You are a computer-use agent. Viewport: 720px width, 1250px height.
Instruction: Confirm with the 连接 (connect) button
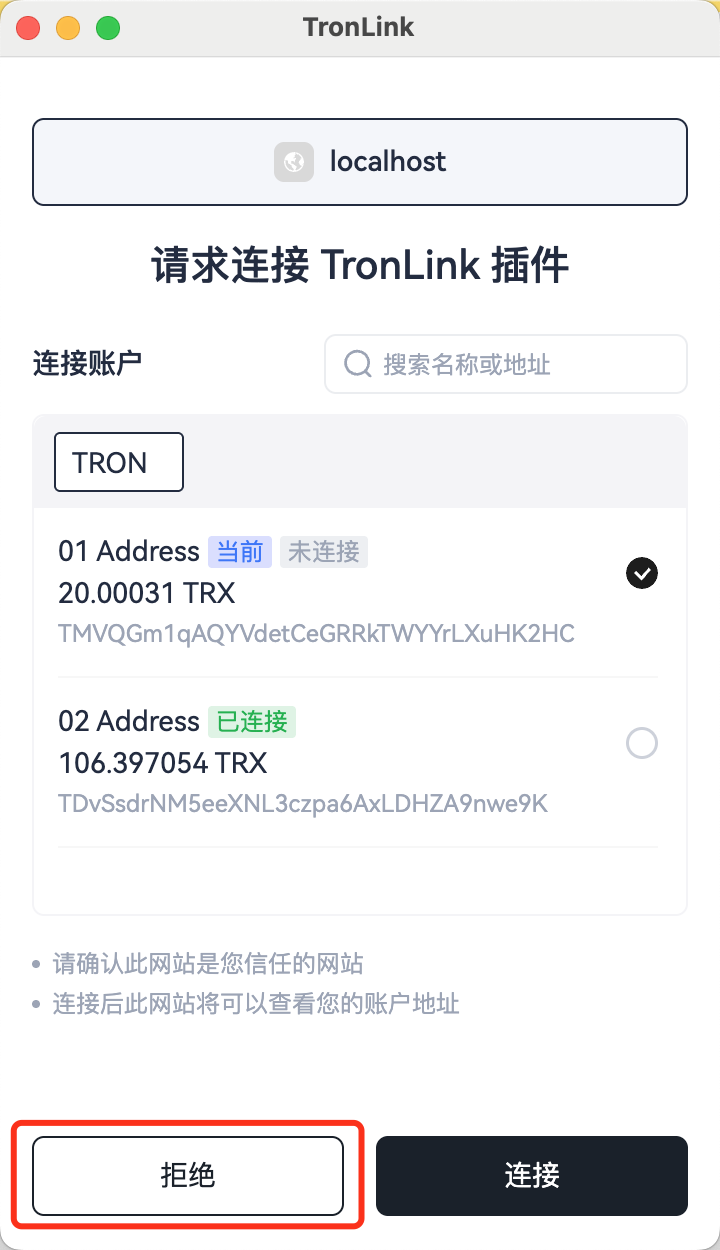pos(532,1175)
